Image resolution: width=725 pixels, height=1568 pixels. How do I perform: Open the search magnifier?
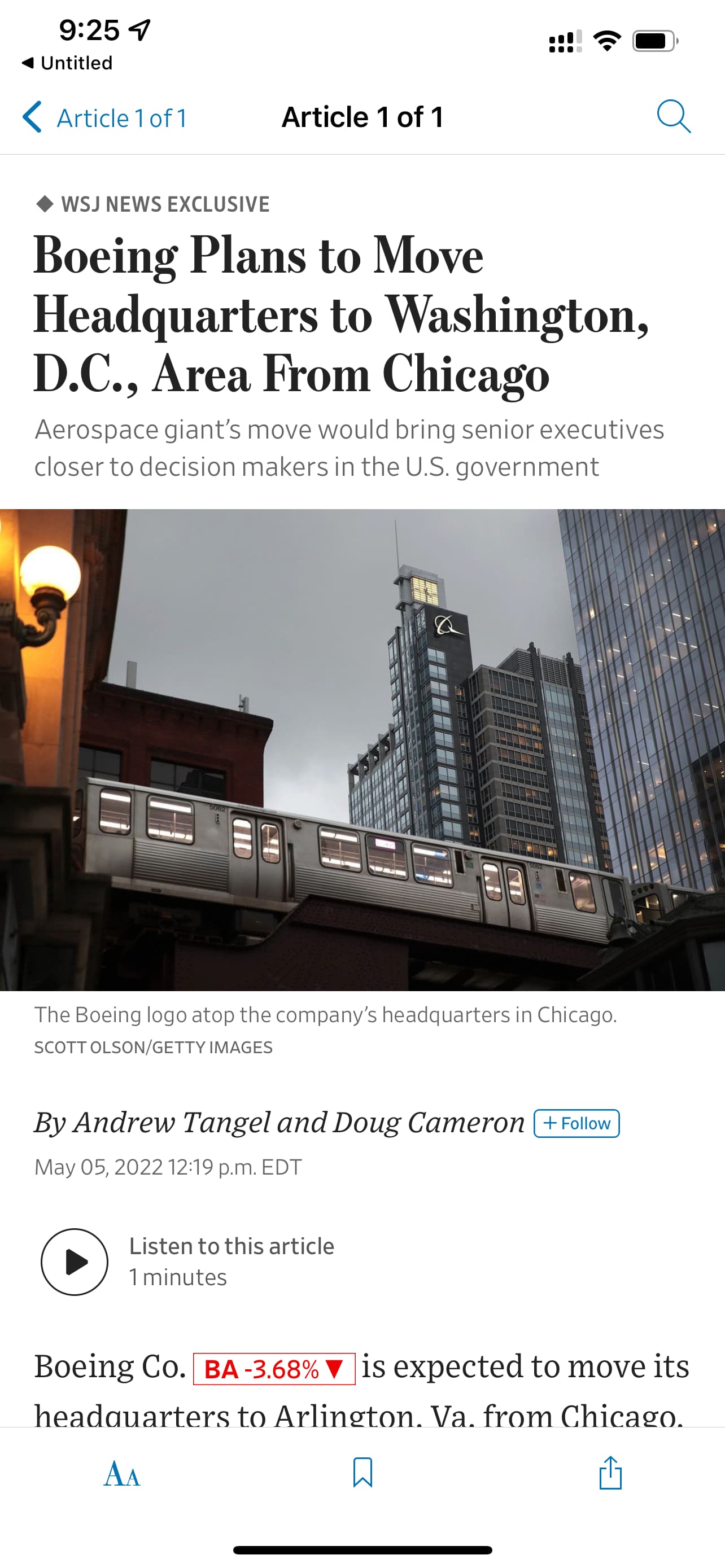tap(673, 116)
